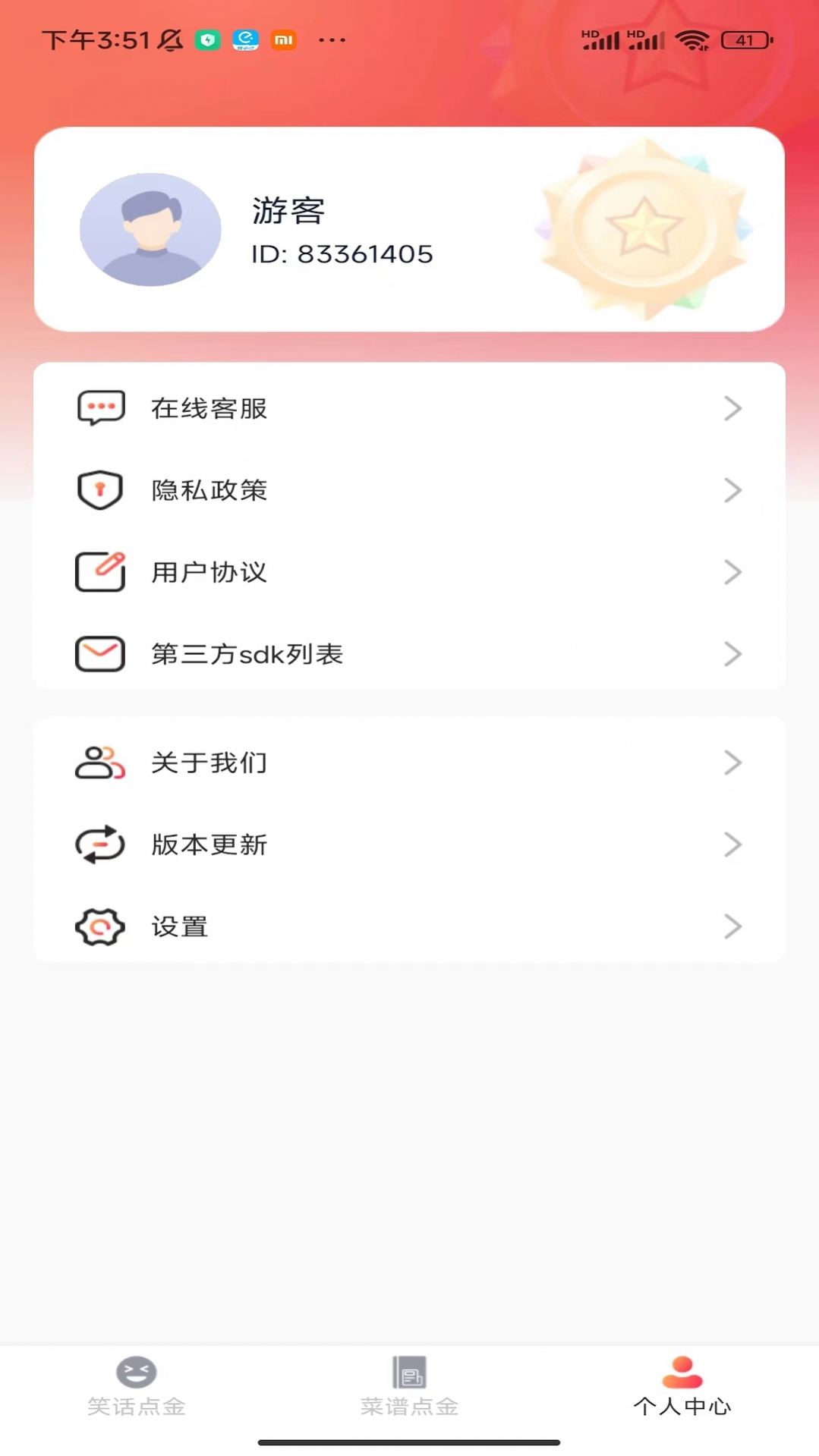Image resolution: width=819 pixels, height=1456 pixels.
Task: Open the 第三方sdk列表 envelope icon
Action: coord(99,653)
